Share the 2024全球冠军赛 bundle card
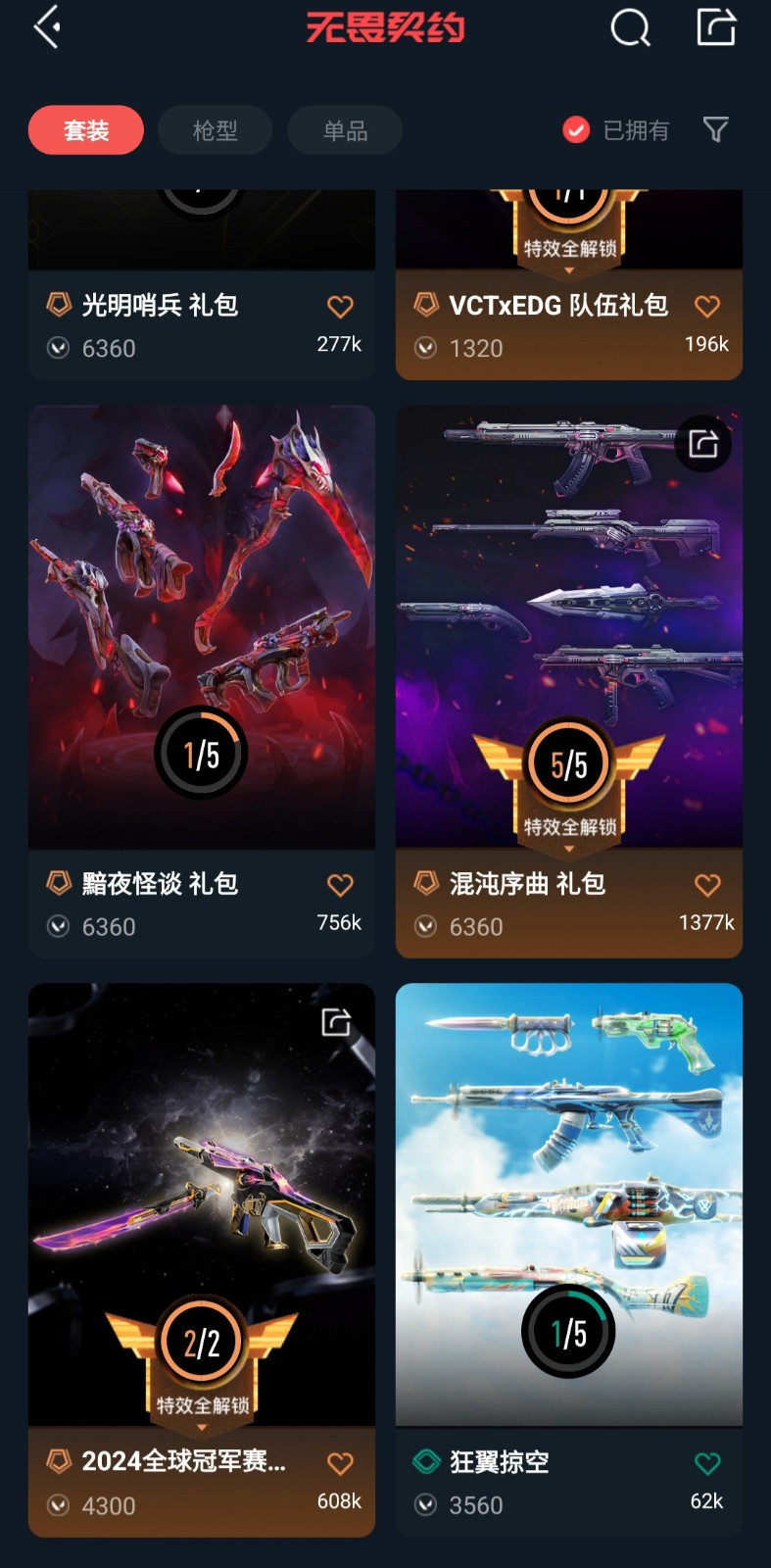771x1568 pixels. (336, 1022)
